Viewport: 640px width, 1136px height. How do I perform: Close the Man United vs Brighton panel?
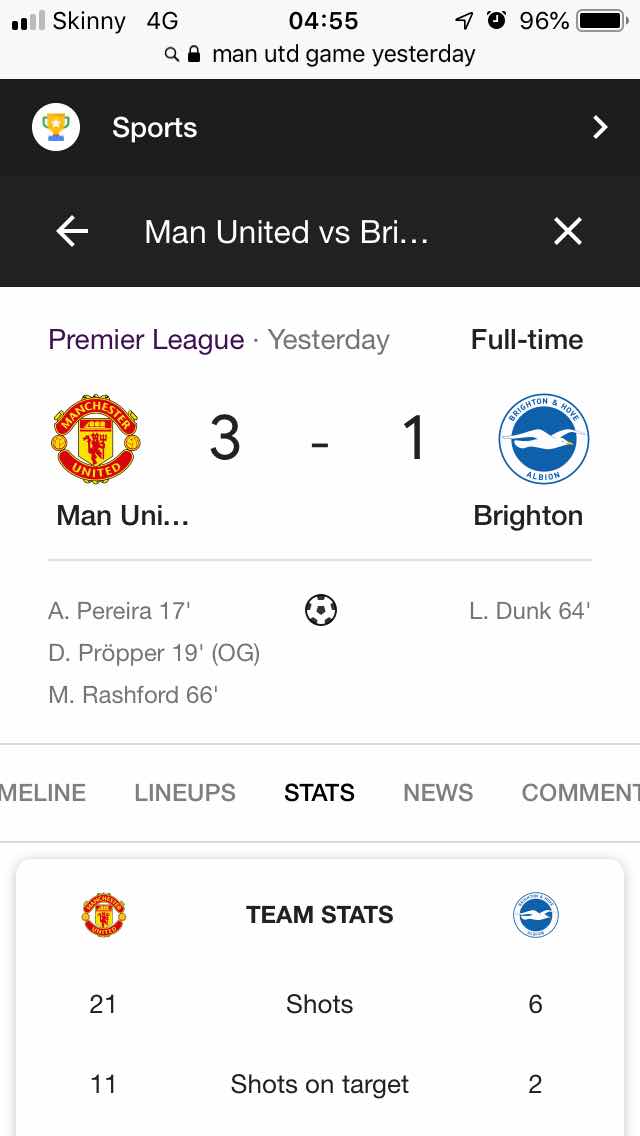coord(567,232)
